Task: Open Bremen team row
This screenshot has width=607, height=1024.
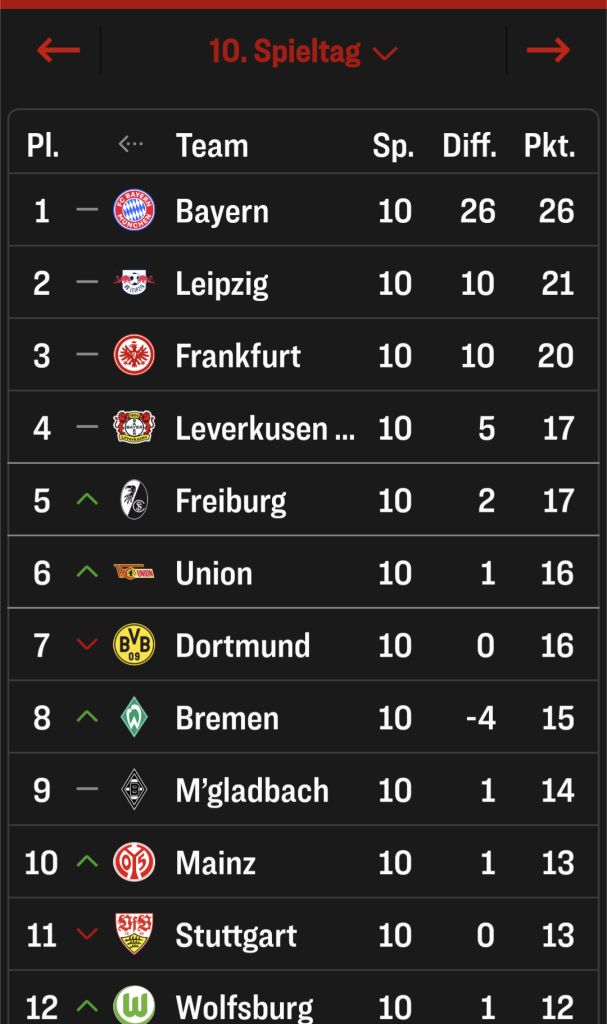Action: 227,718
